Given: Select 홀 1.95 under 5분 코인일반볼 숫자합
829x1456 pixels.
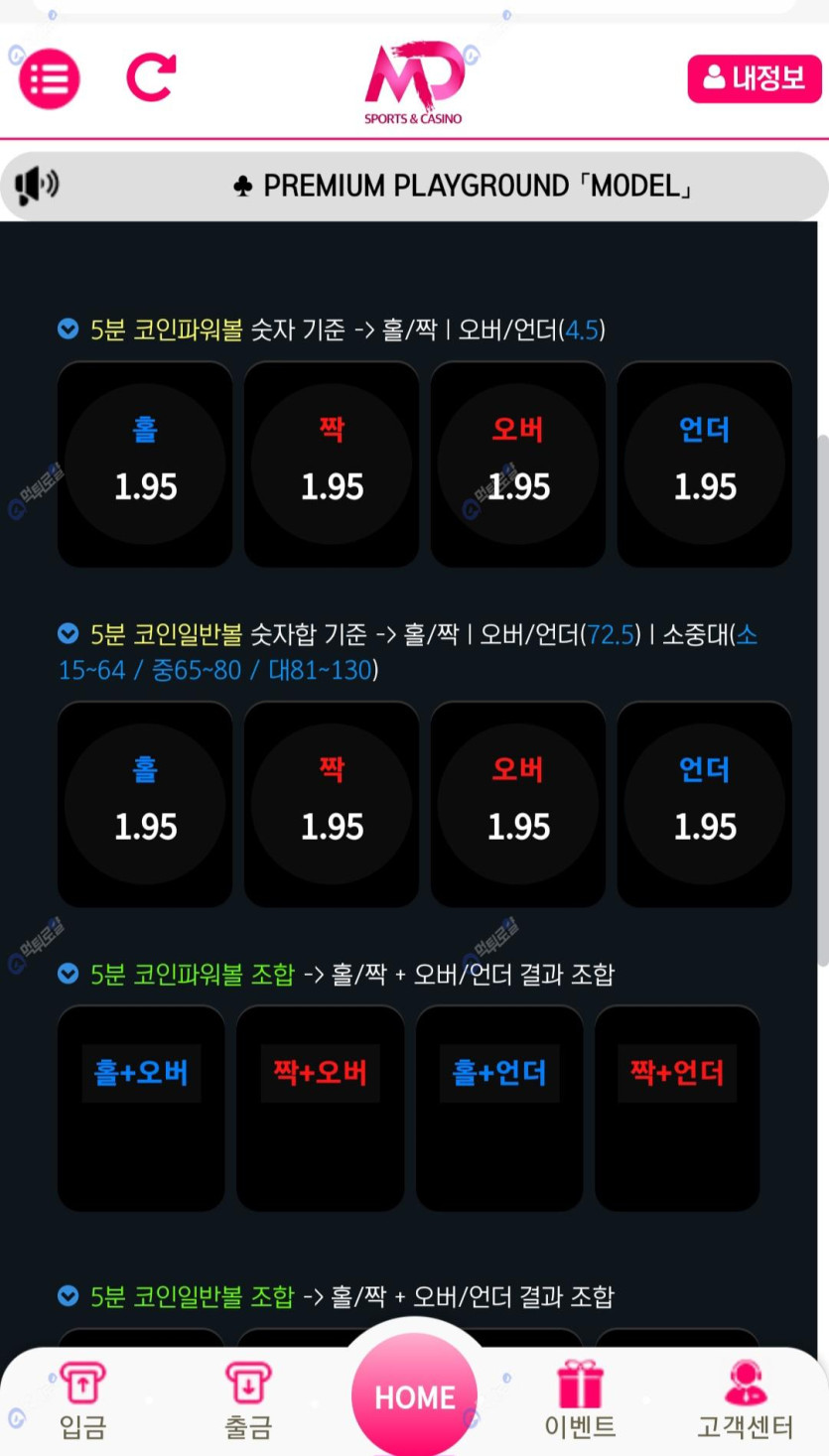Looking at the screenshot, I should (145, 803).
